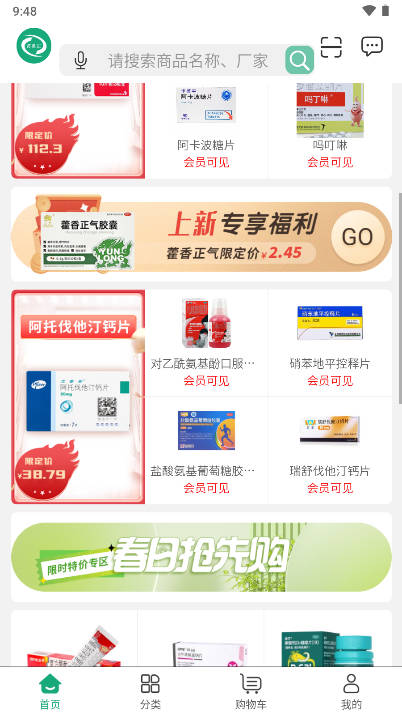Viewport: 402px width, 716px height.
Task: Switch to the 分类 tab
Action: 150,691
